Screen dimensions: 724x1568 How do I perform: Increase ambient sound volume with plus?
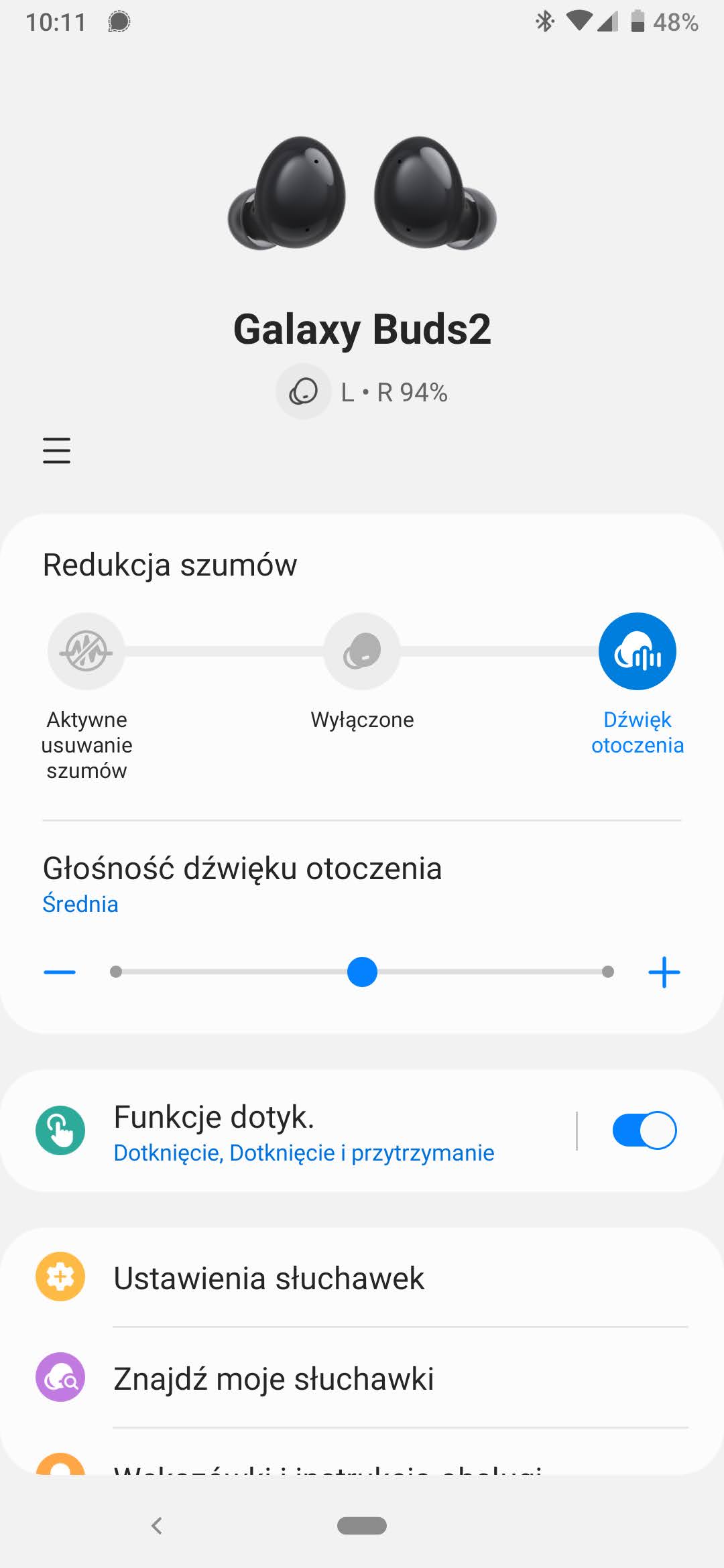[664, 972]
